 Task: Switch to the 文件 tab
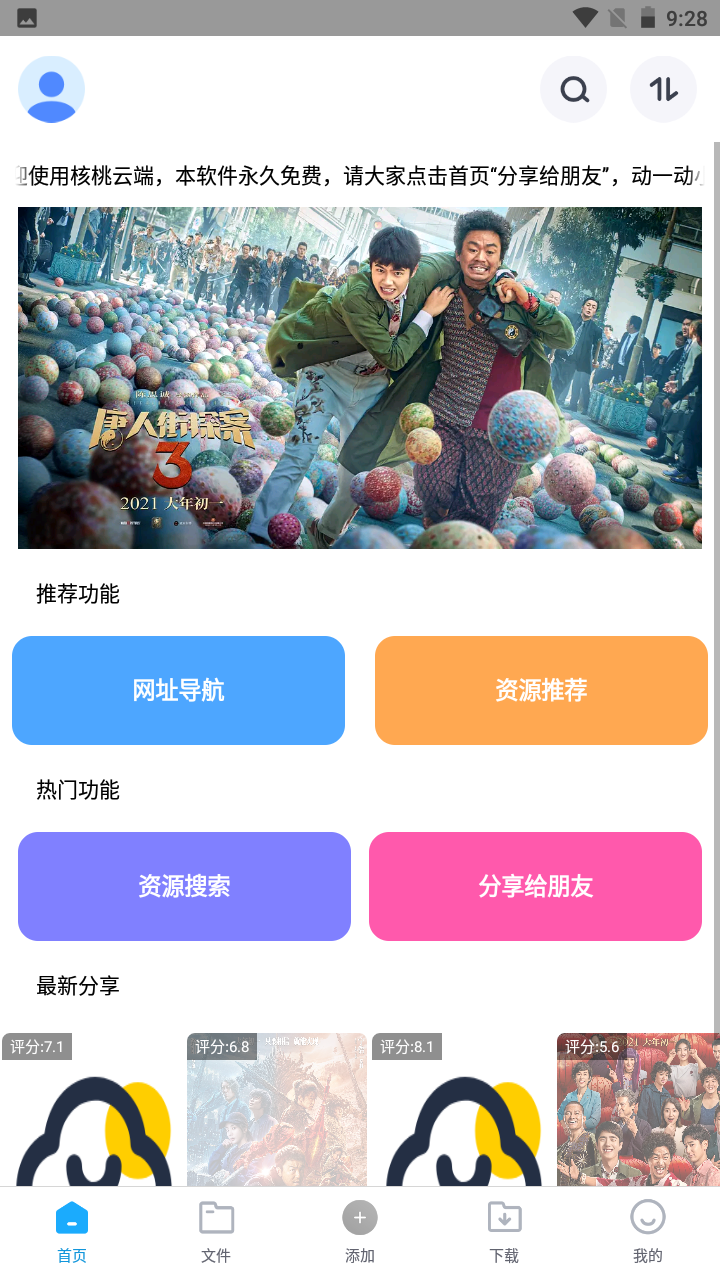point(216,1233)
